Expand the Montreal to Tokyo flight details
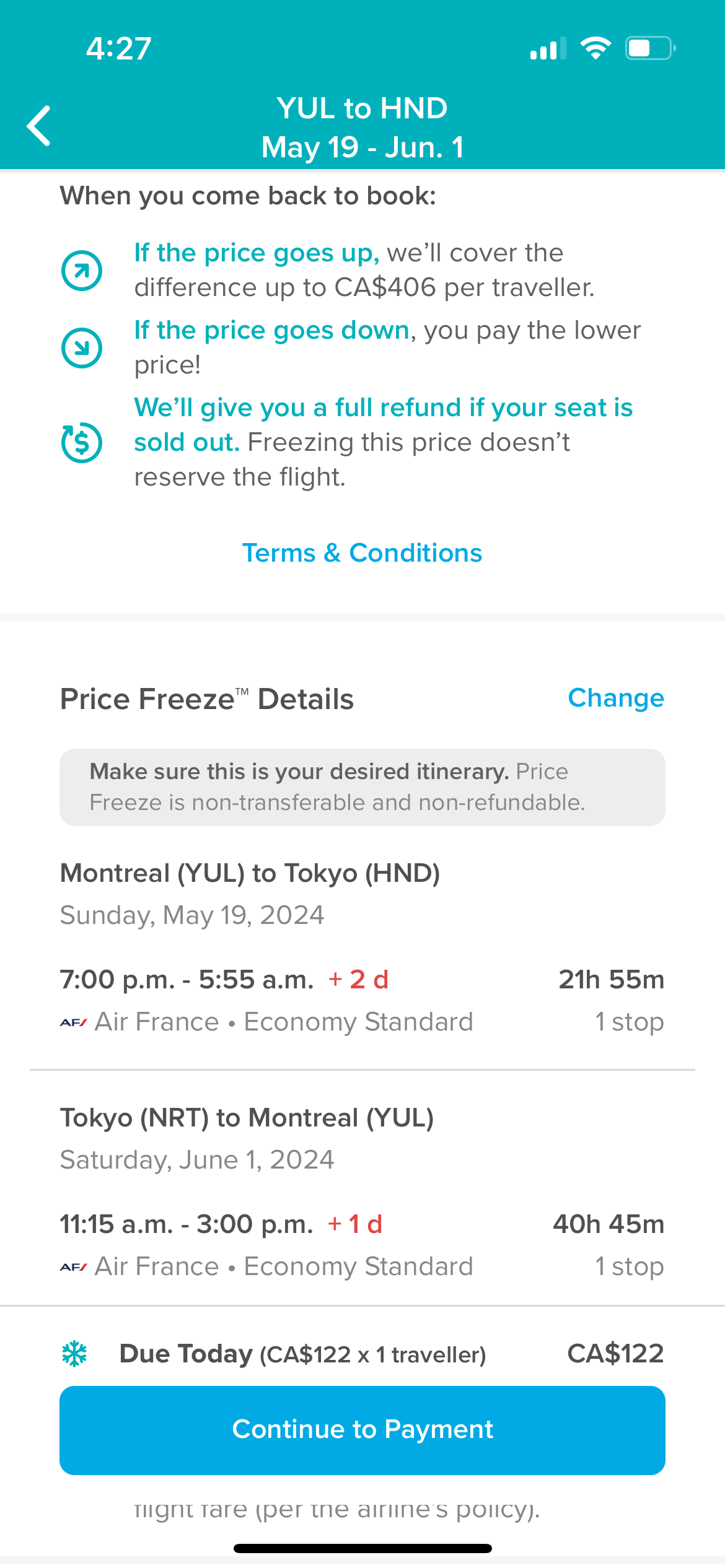This screenshot has width=725, height=1568. click(362, 1000)
